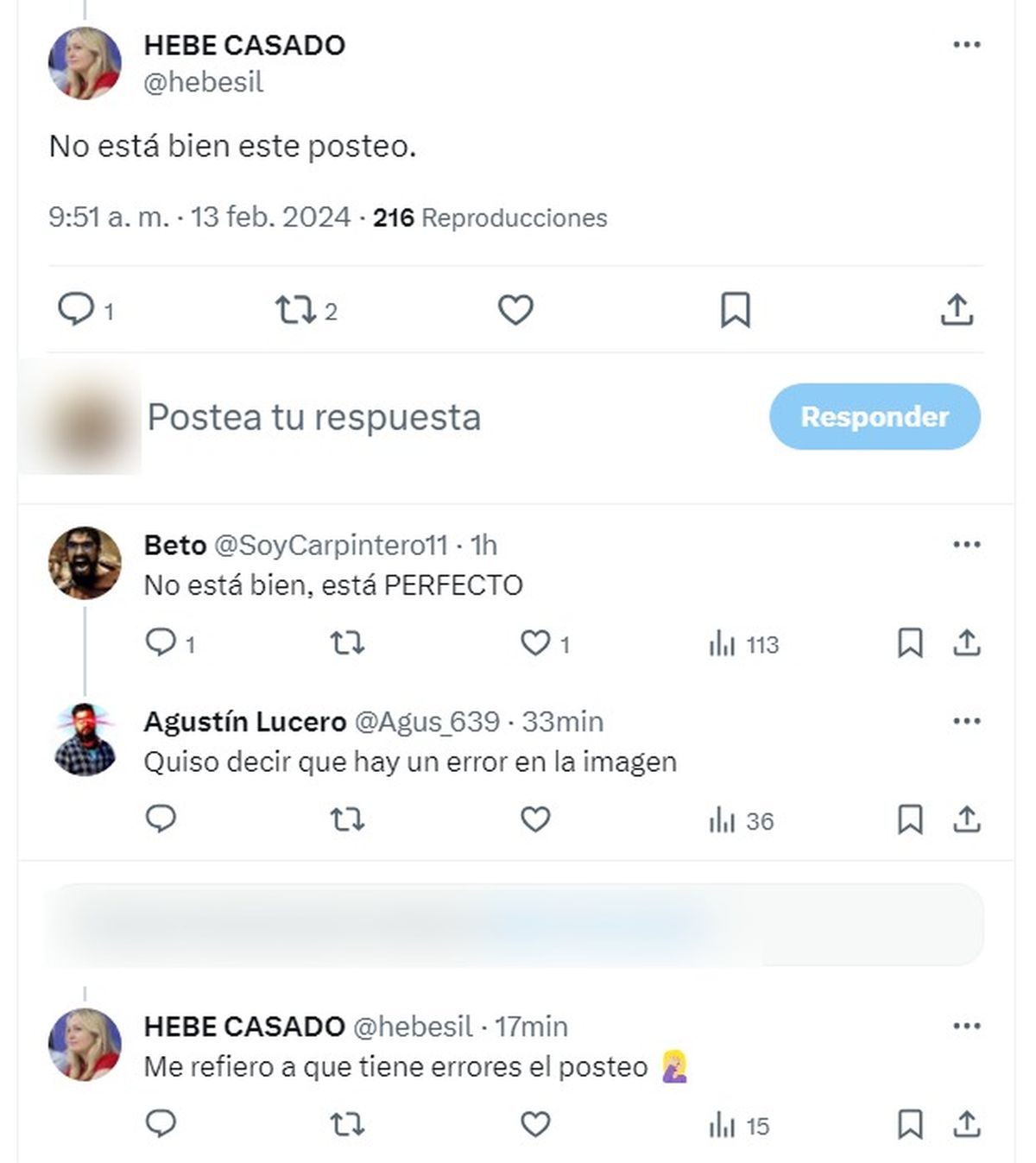Bookmark 'Me refiero a que tiene errores' reply
This screenshot has height=1163, width=1036.
click(910, 1124)
